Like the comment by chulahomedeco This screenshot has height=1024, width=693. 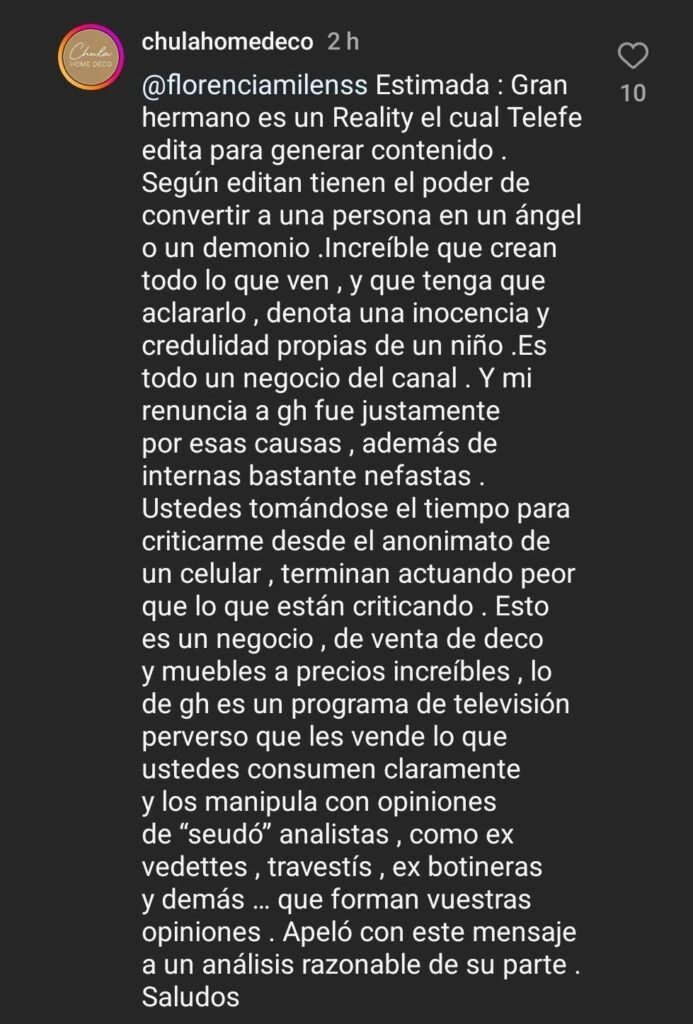coord(633,55)
